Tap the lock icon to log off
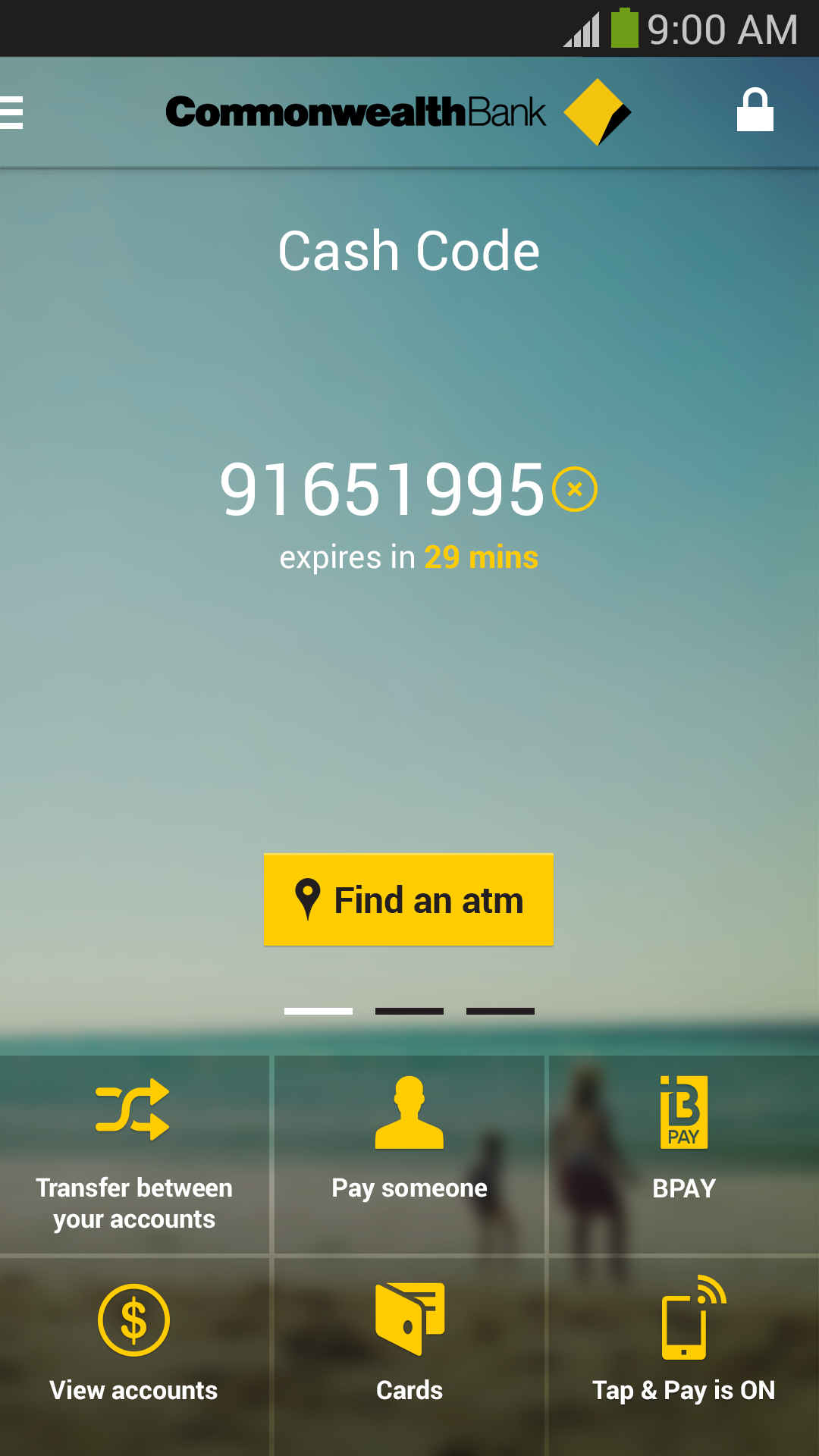Image resolution: width=819 pixels, height=1456 pixels. click(755, 111)
